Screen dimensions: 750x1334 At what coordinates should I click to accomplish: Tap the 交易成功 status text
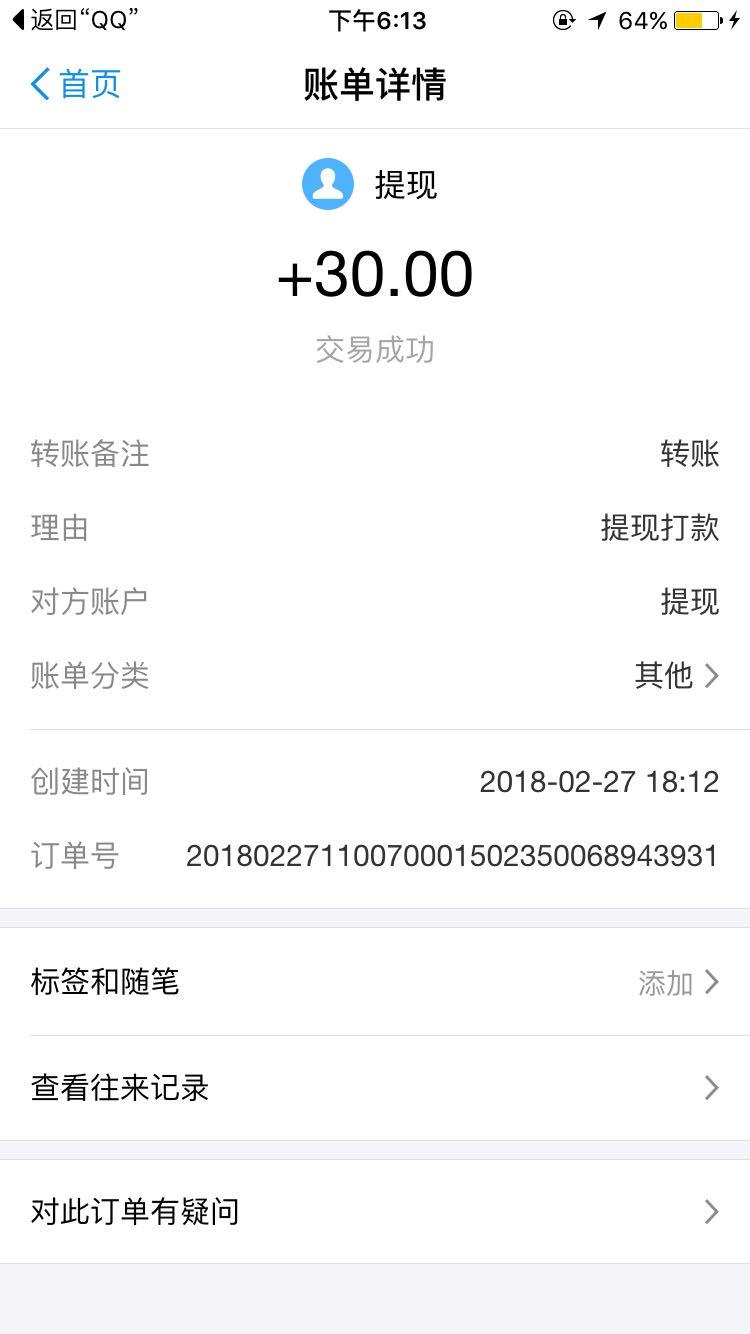pyautogui.click(x=375, y=349)
